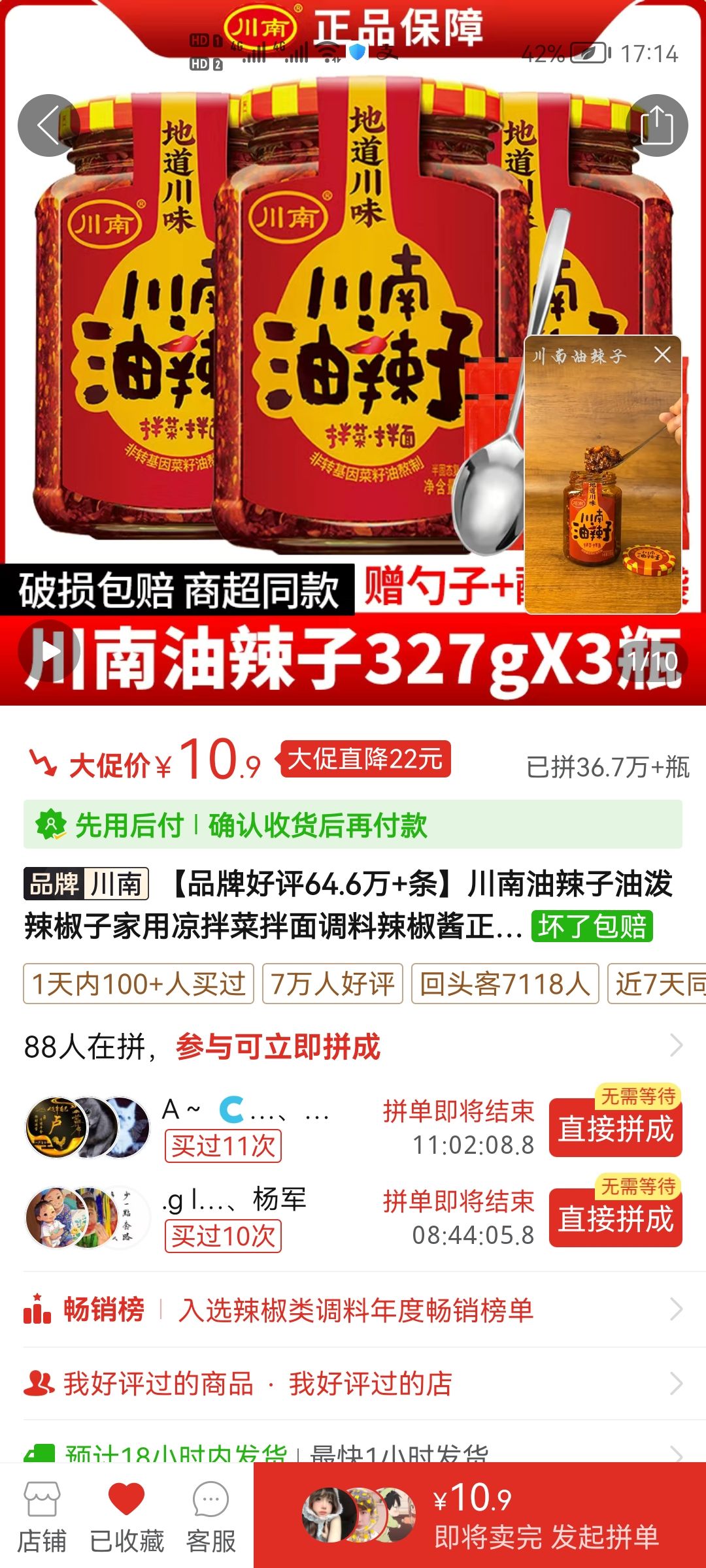706x1568 pixels.
Task: Contact 客服 customer service
Action: click(210, 1516)
